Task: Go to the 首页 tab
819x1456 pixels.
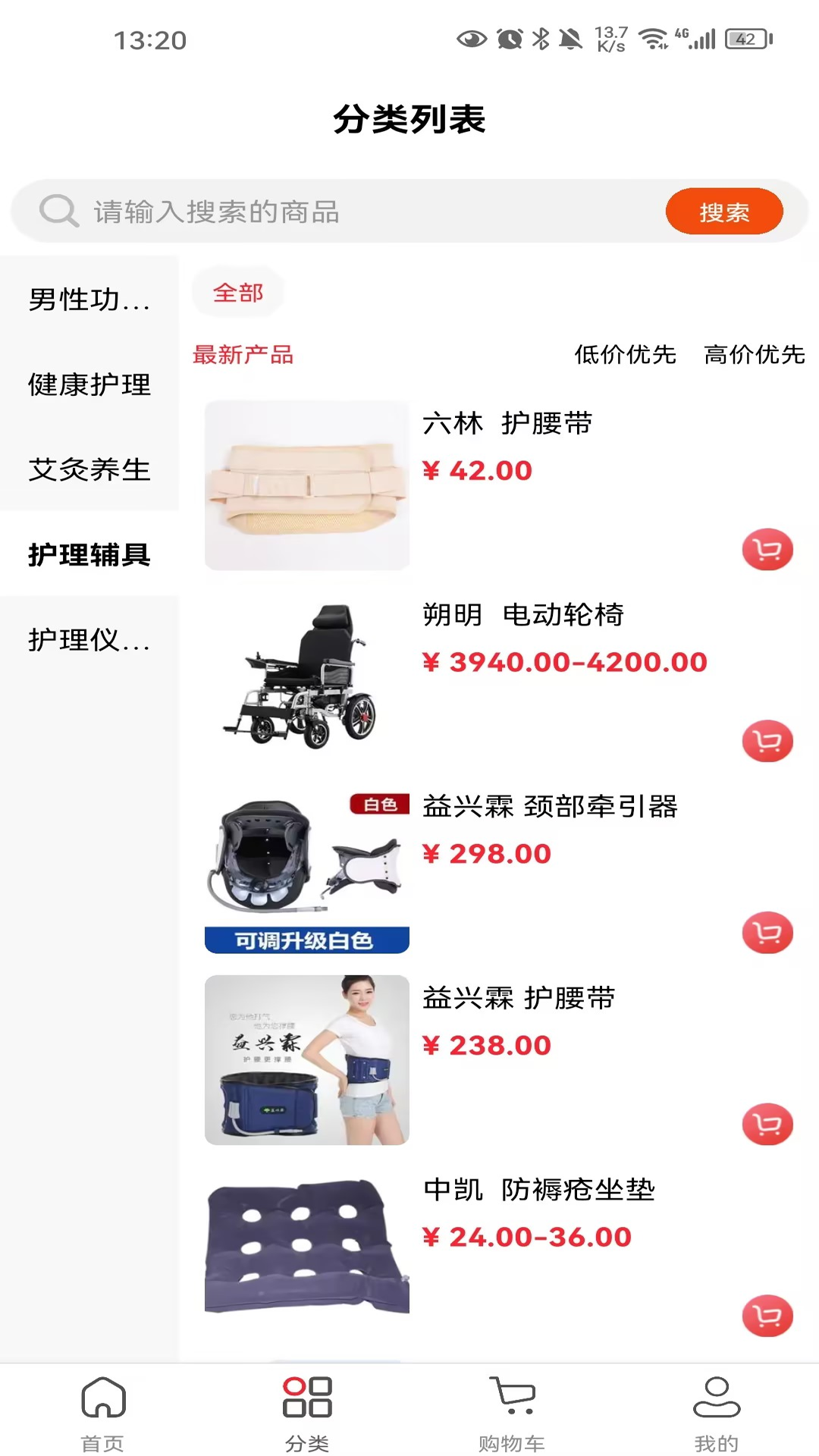Action: point(102,1412)
